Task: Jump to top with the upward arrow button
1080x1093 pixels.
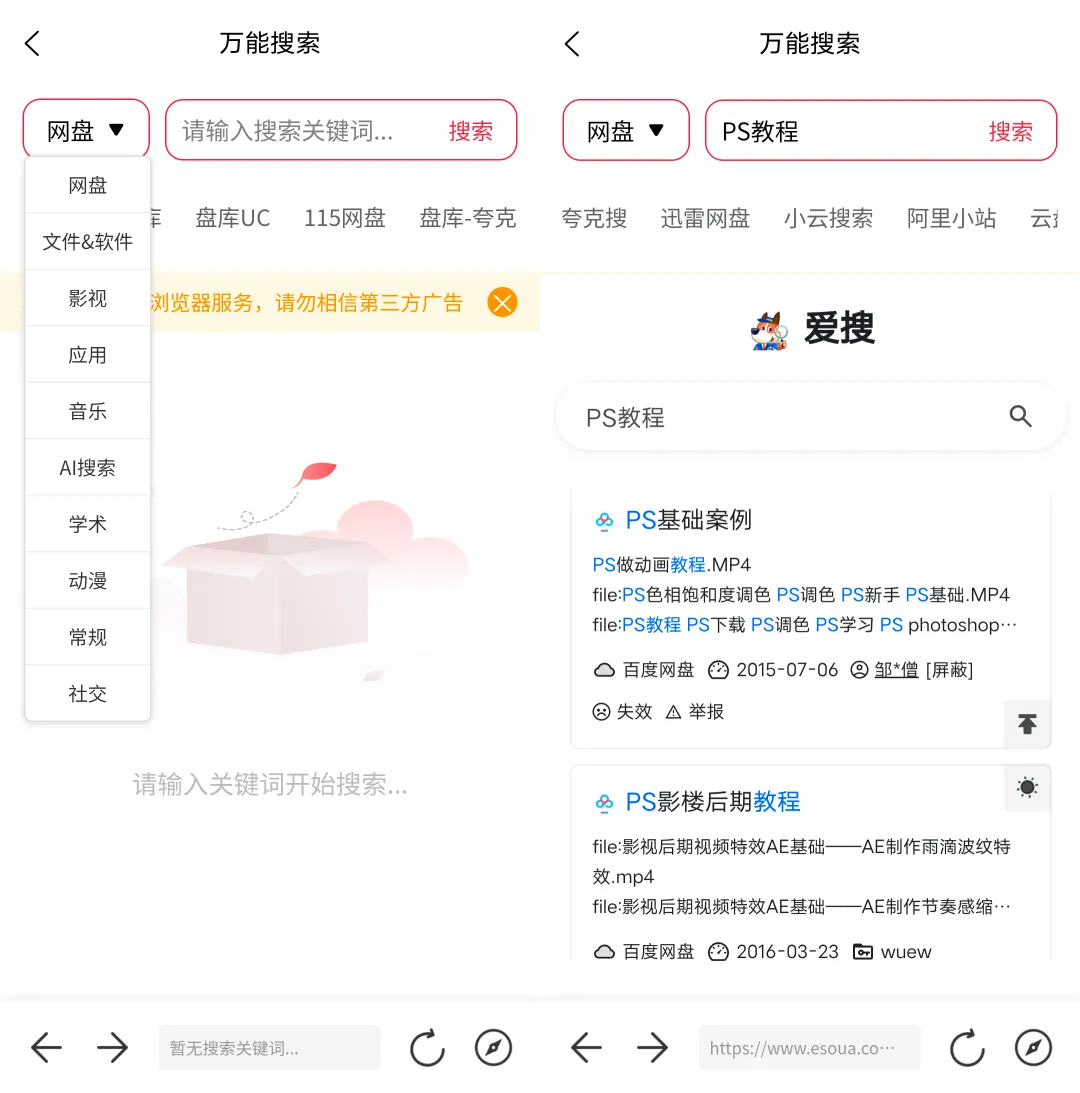Action: (x=1027, y=725)
